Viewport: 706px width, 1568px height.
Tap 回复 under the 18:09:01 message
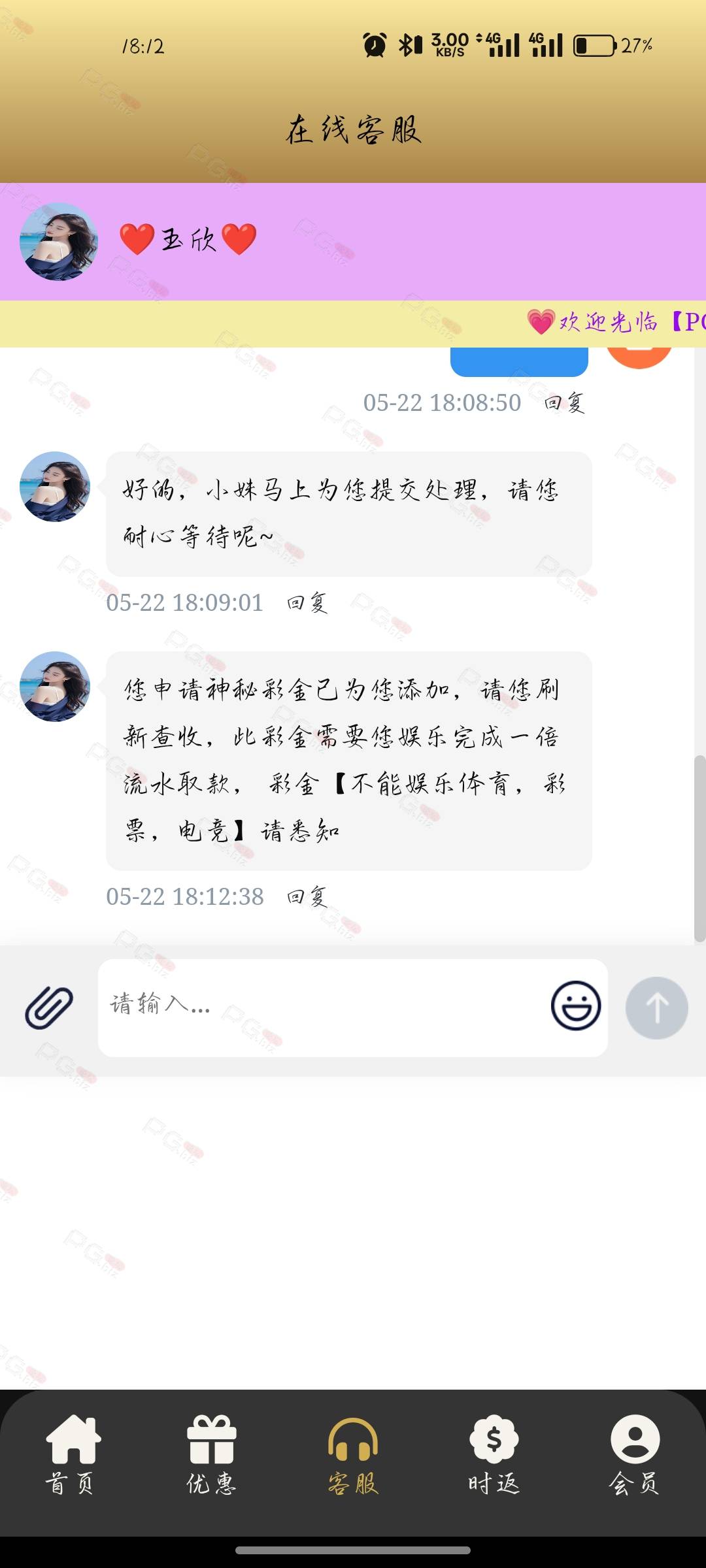tap(307, 602)
